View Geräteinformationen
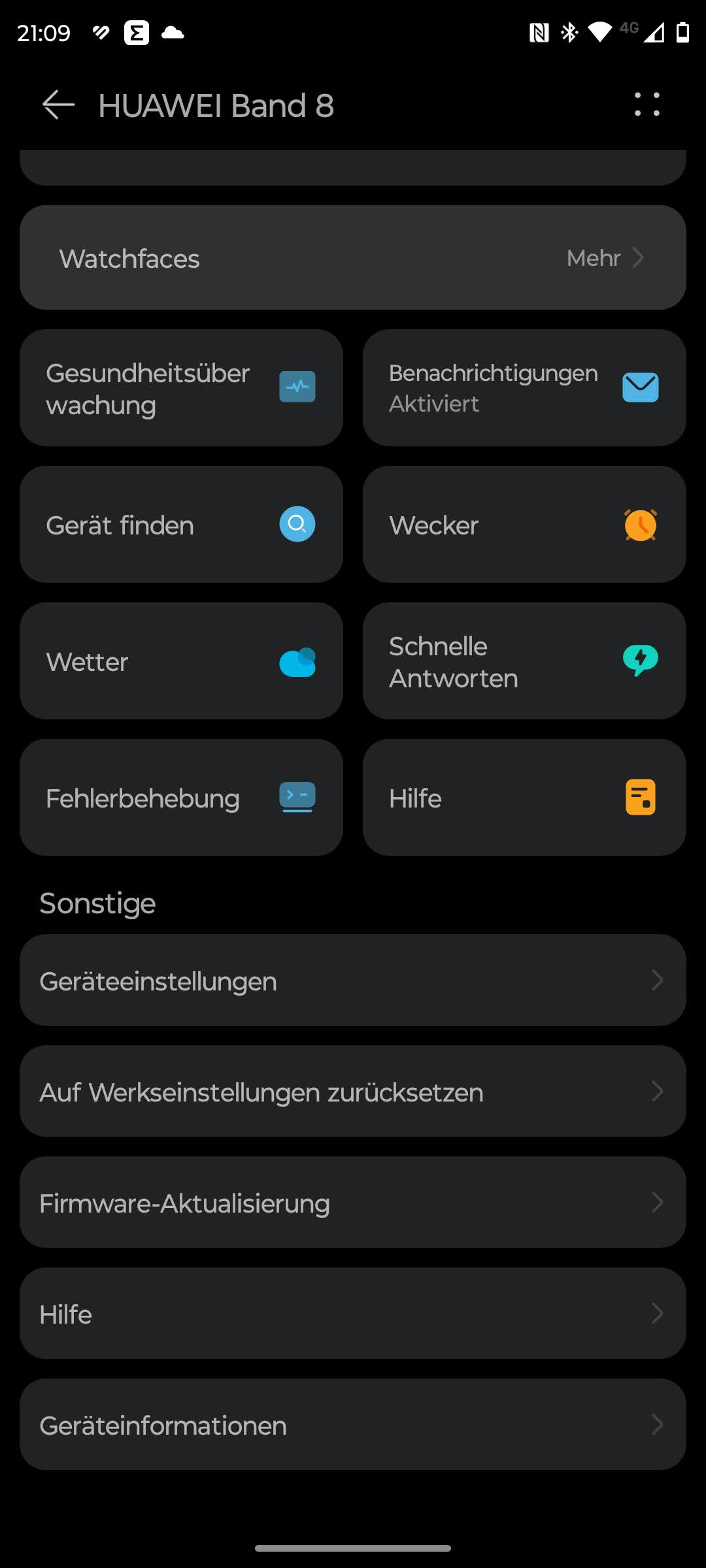This screenshot has height=1568, width=706. pyautogui.click(x=353, y=1425)
